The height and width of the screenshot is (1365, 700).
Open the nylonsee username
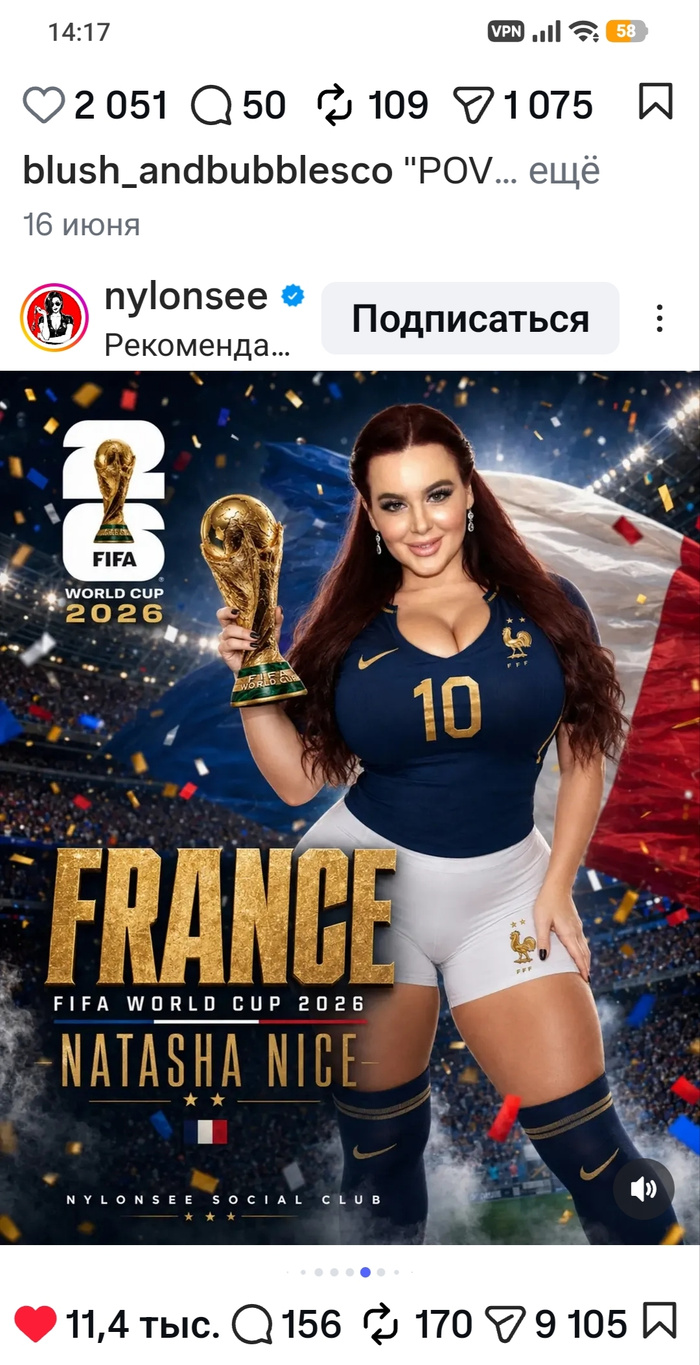(186, 296)
